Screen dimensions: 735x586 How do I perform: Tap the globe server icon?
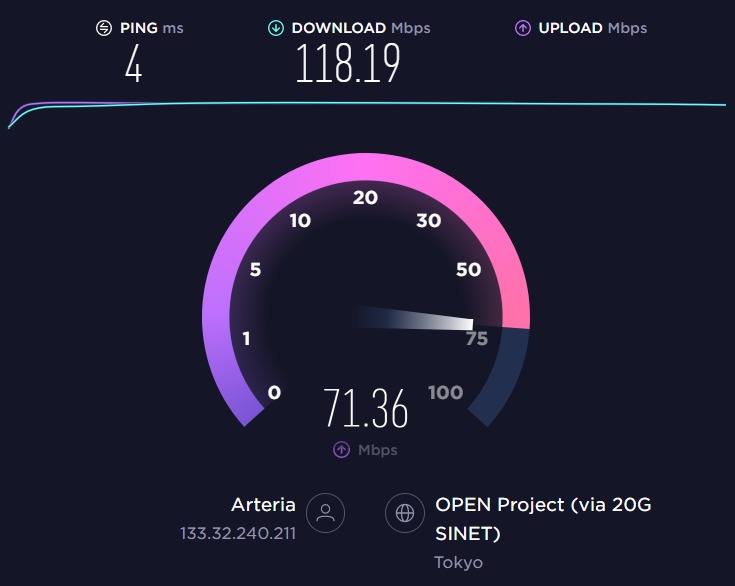(405, 513)
